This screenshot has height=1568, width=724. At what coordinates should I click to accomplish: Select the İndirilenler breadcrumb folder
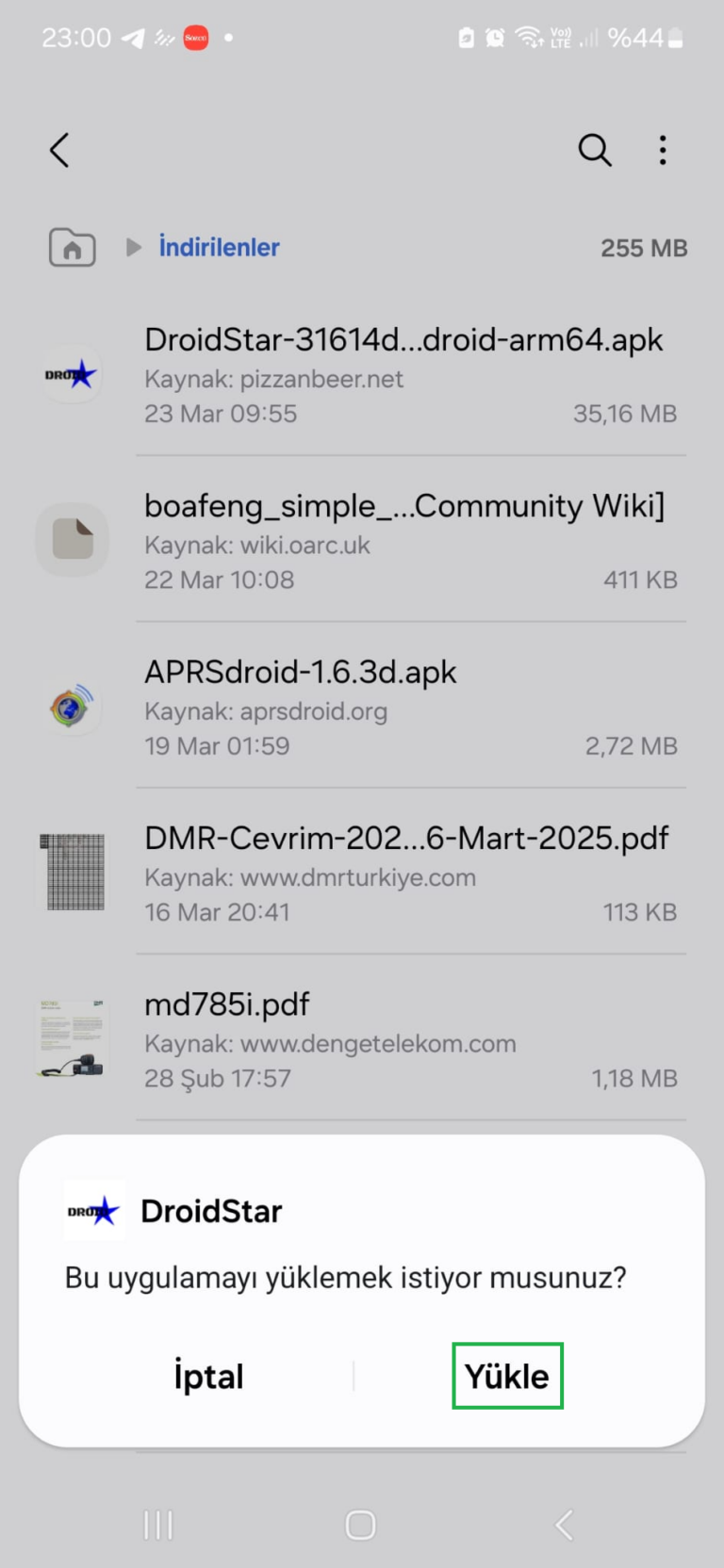click(219, 247)
